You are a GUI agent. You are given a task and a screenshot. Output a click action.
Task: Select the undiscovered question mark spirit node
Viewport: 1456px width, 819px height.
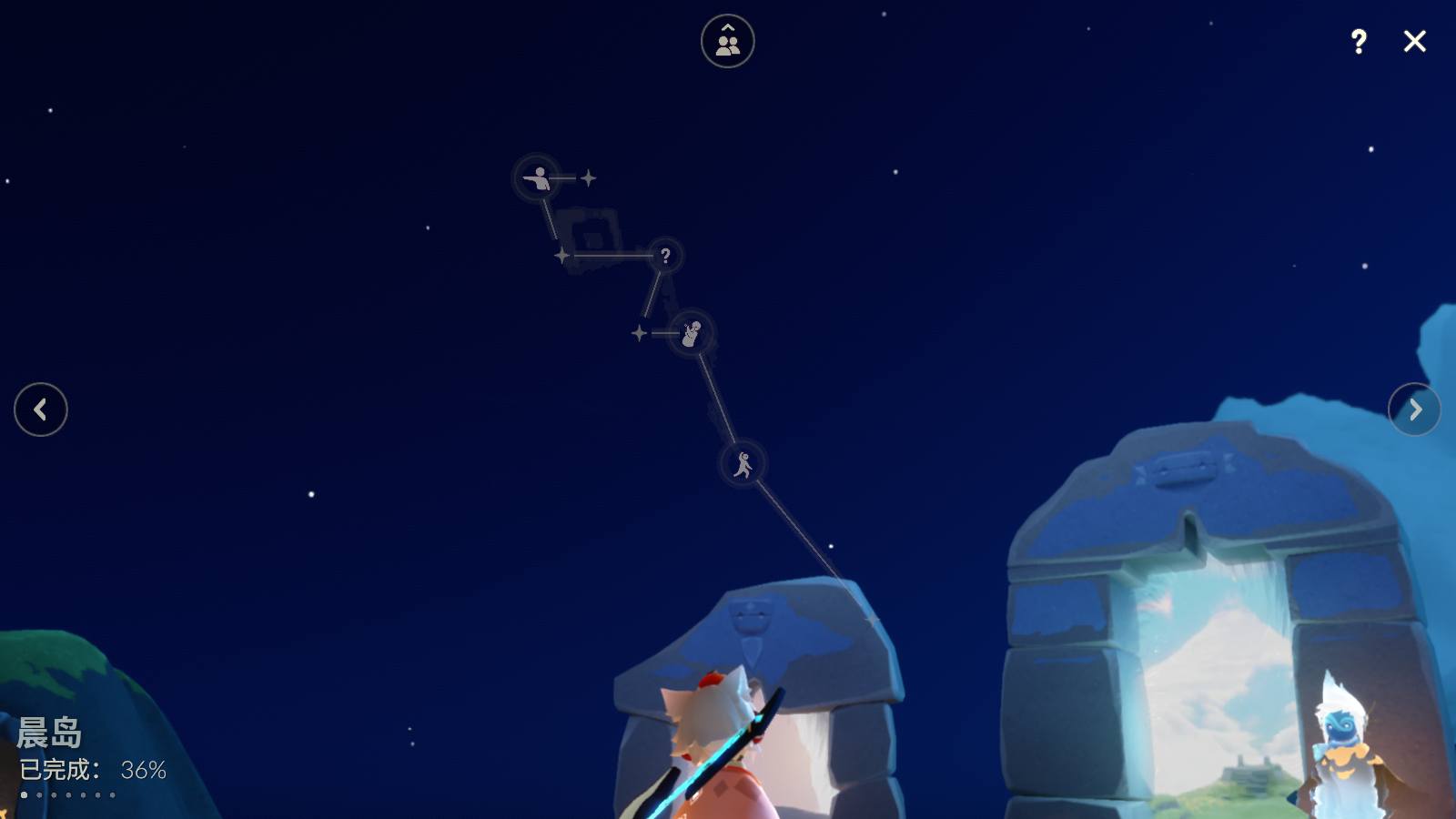665,256
